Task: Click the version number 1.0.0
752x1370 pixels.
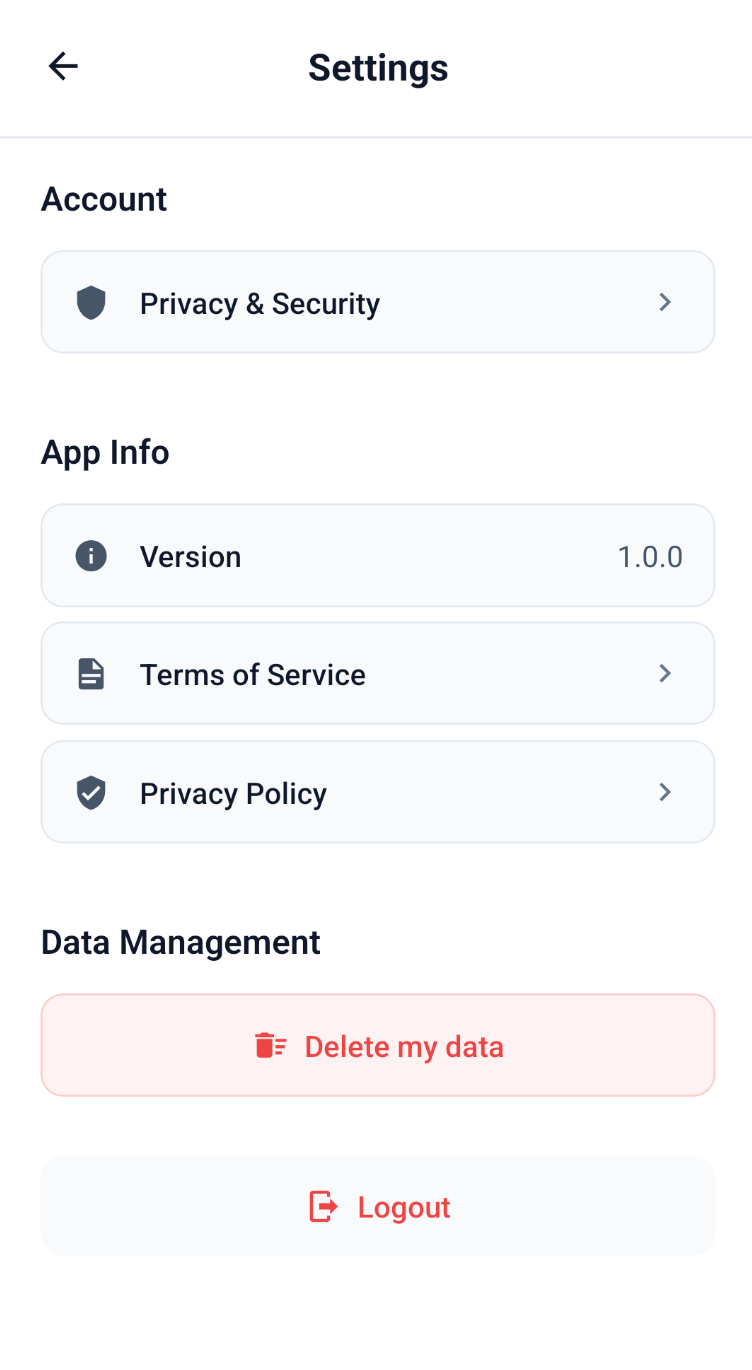Action: [x=650, y=556]
